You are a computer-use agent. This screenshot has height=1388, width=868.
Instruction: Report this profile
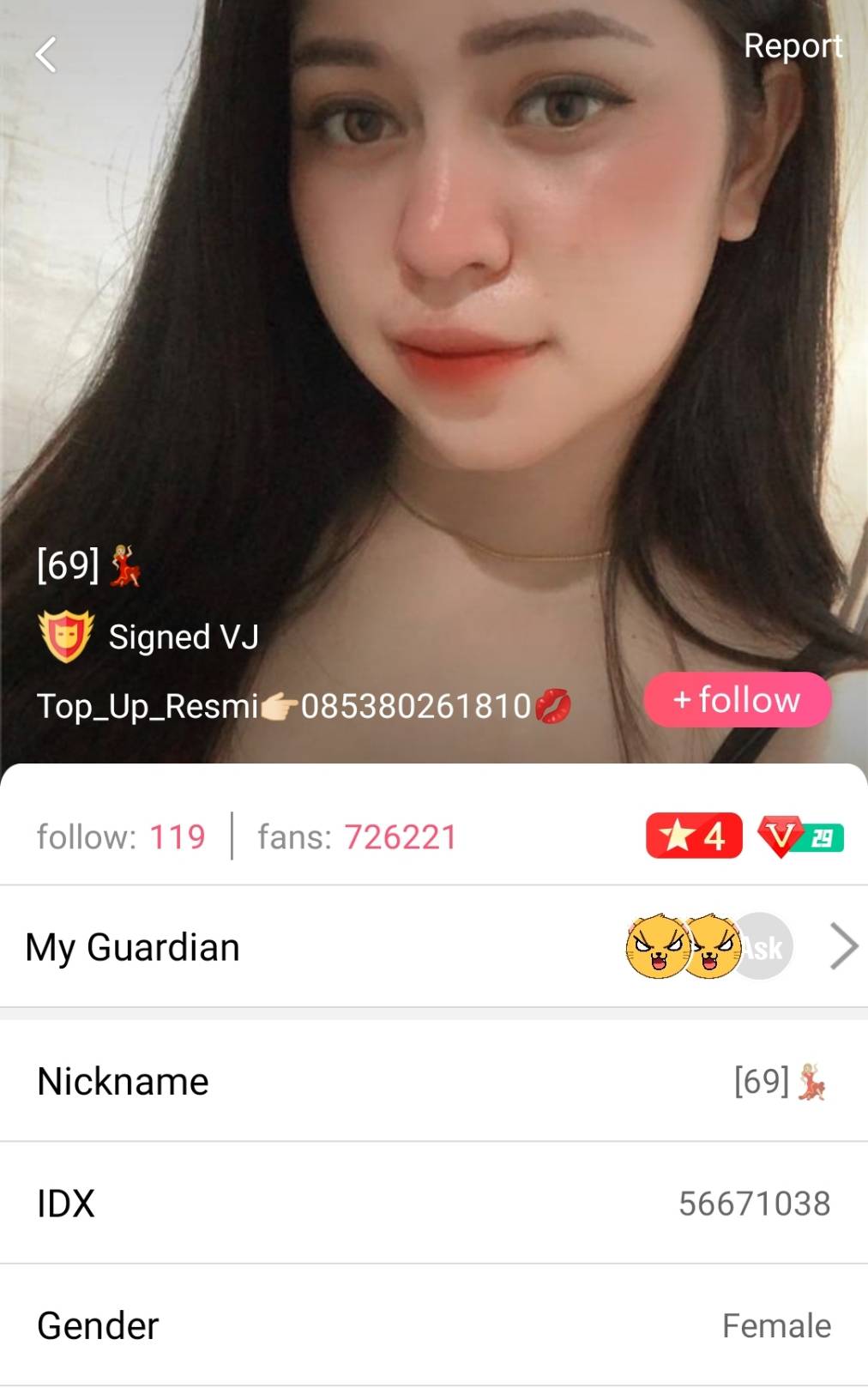tap(793, 46)
